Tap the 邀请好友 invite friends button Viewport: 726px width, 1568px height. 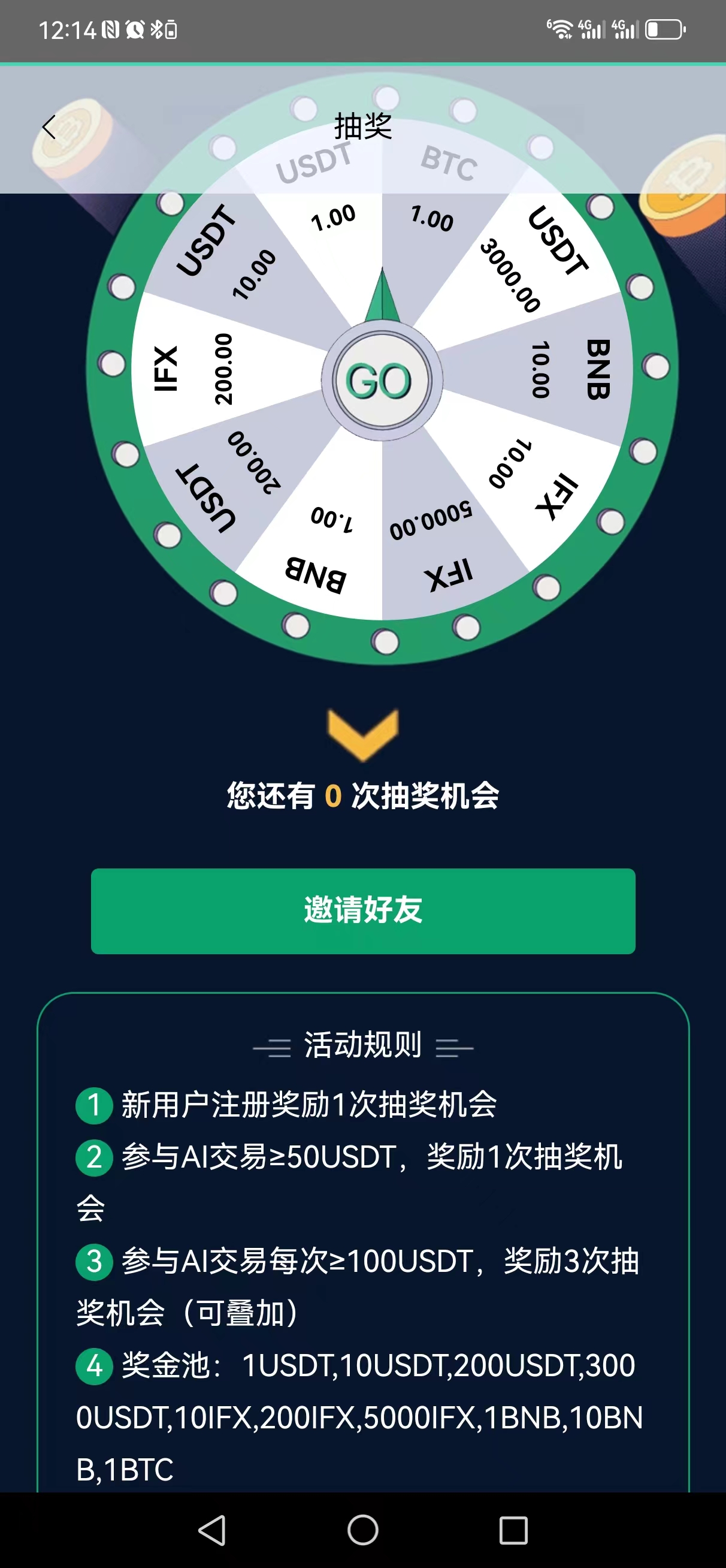[362, 910]
